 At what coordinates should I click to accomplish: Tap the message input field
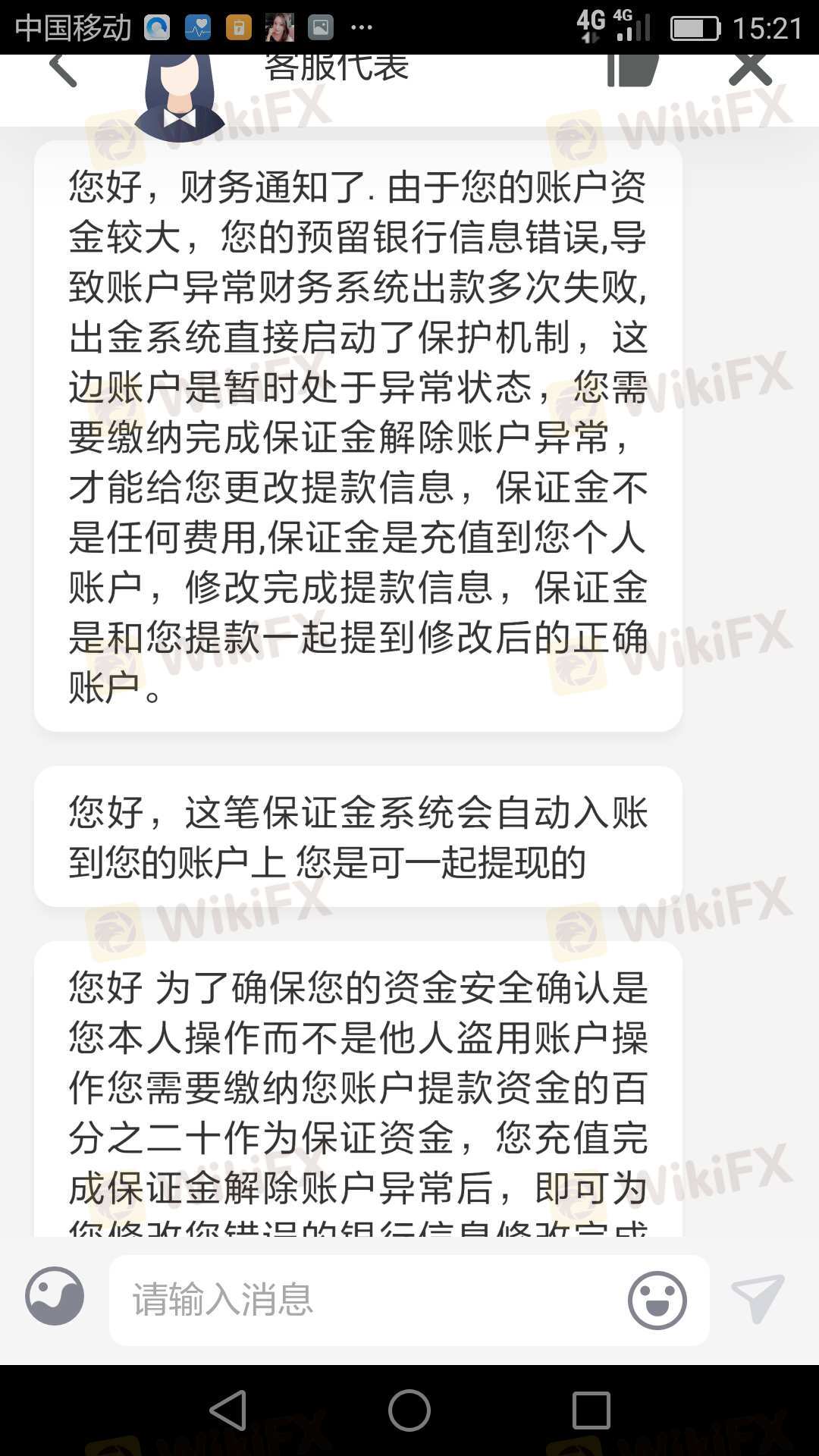tap(364, 1300)
